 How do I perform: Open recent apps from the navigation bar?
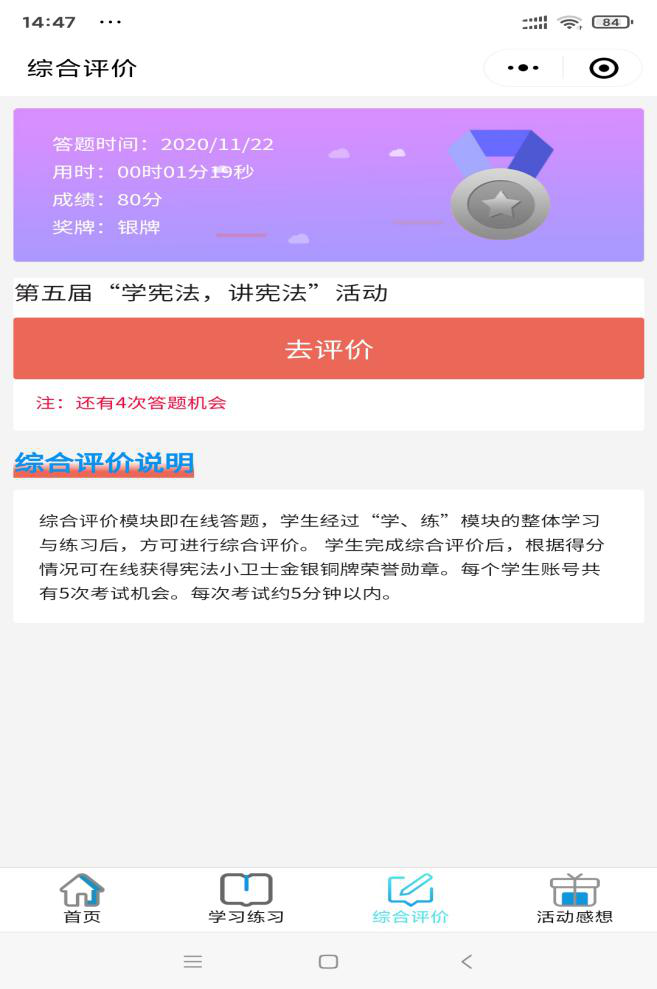point(193,961)
